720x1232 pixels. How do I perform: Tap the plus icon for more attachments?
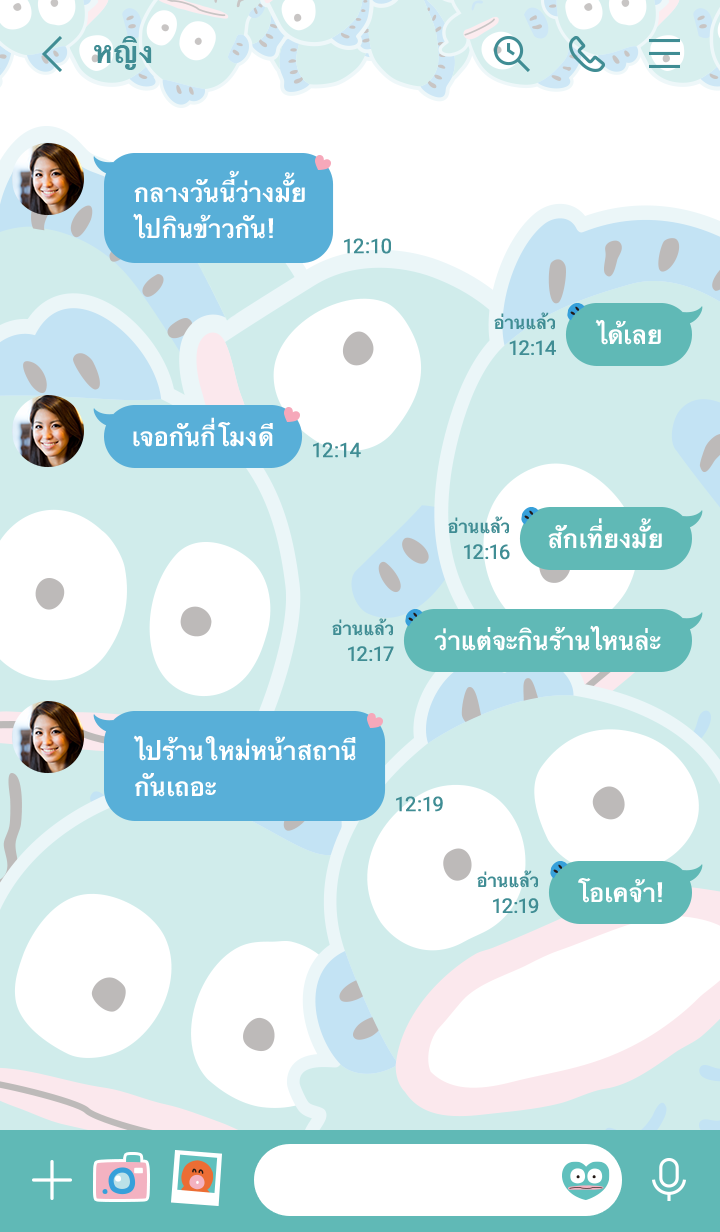pos(52,1181)
